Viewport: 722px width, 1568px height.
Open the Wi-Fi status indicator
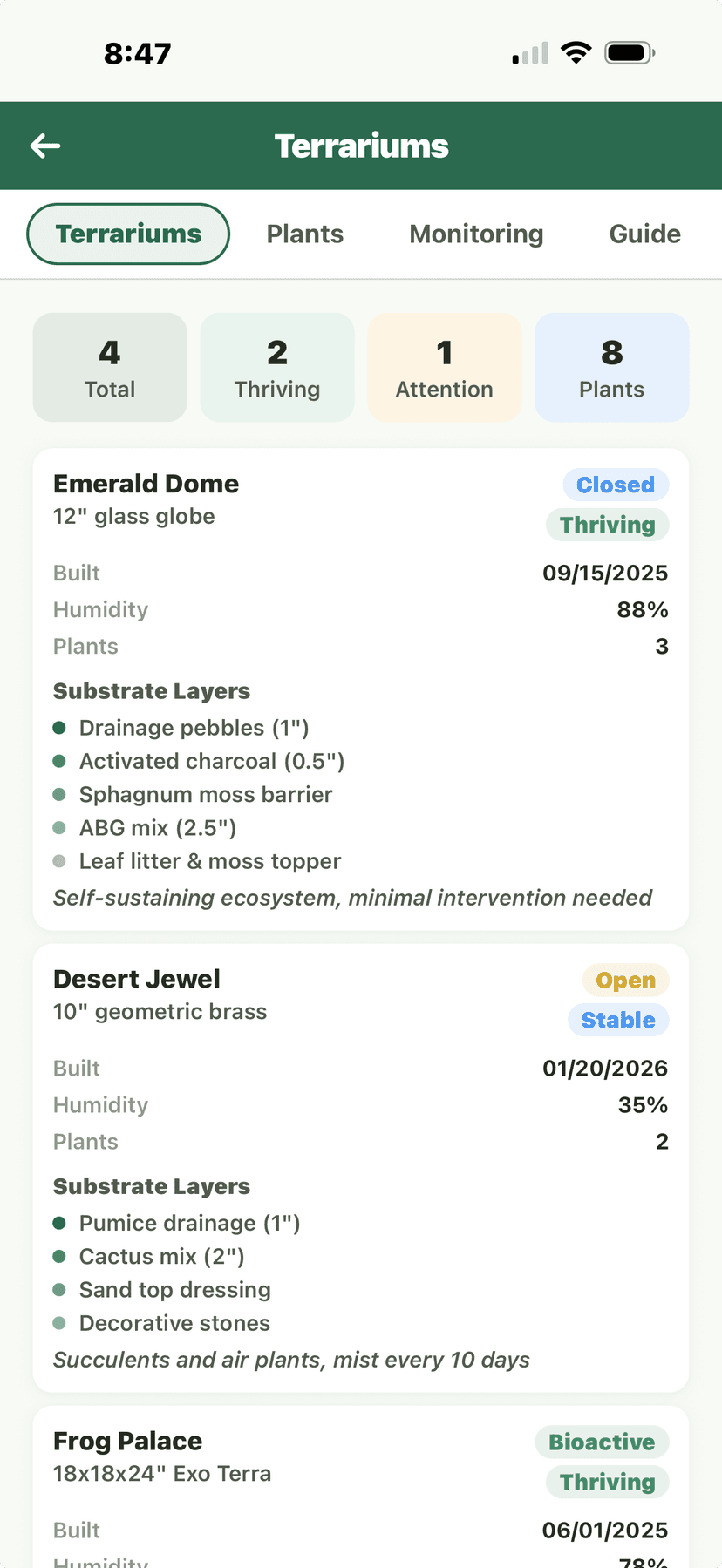576,51
